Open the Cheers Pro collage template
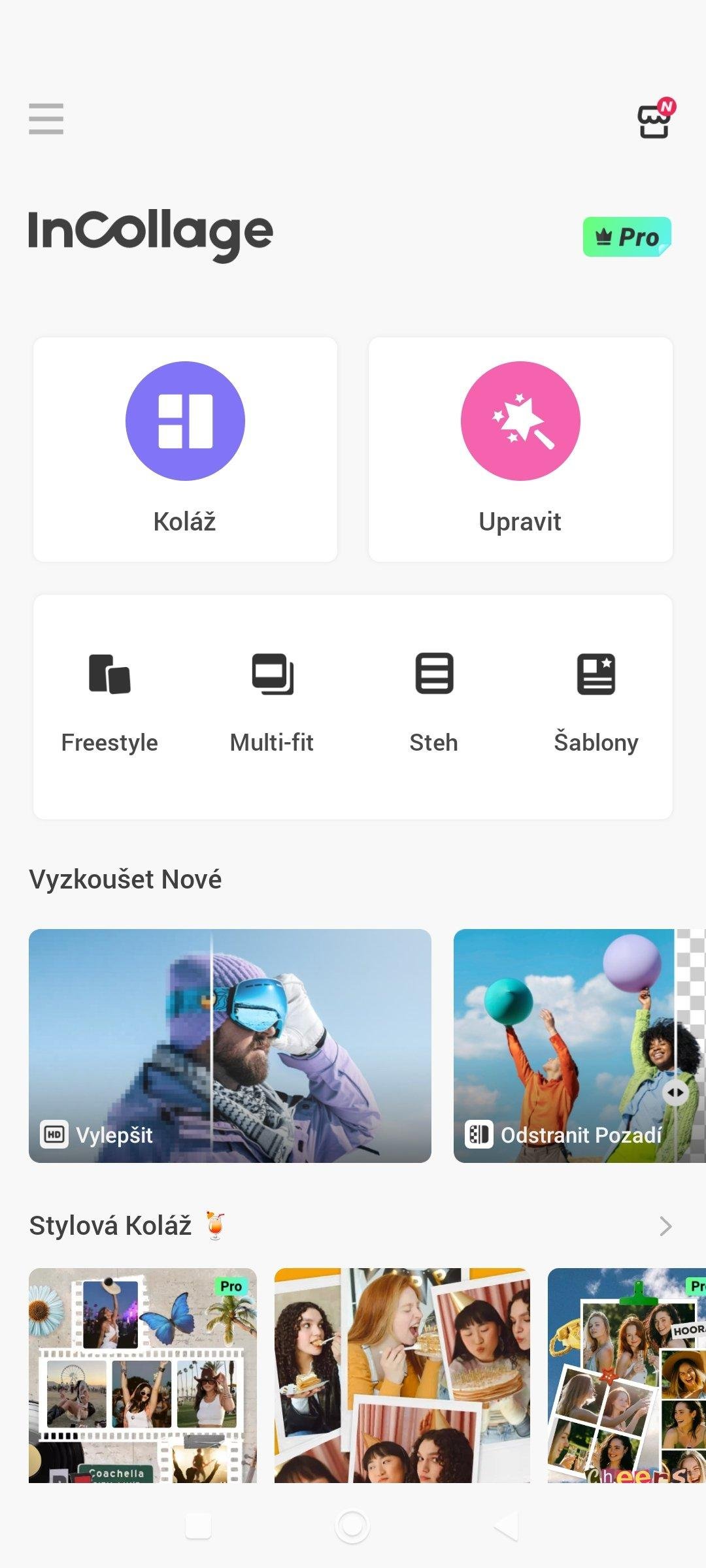 (627, 1375)
